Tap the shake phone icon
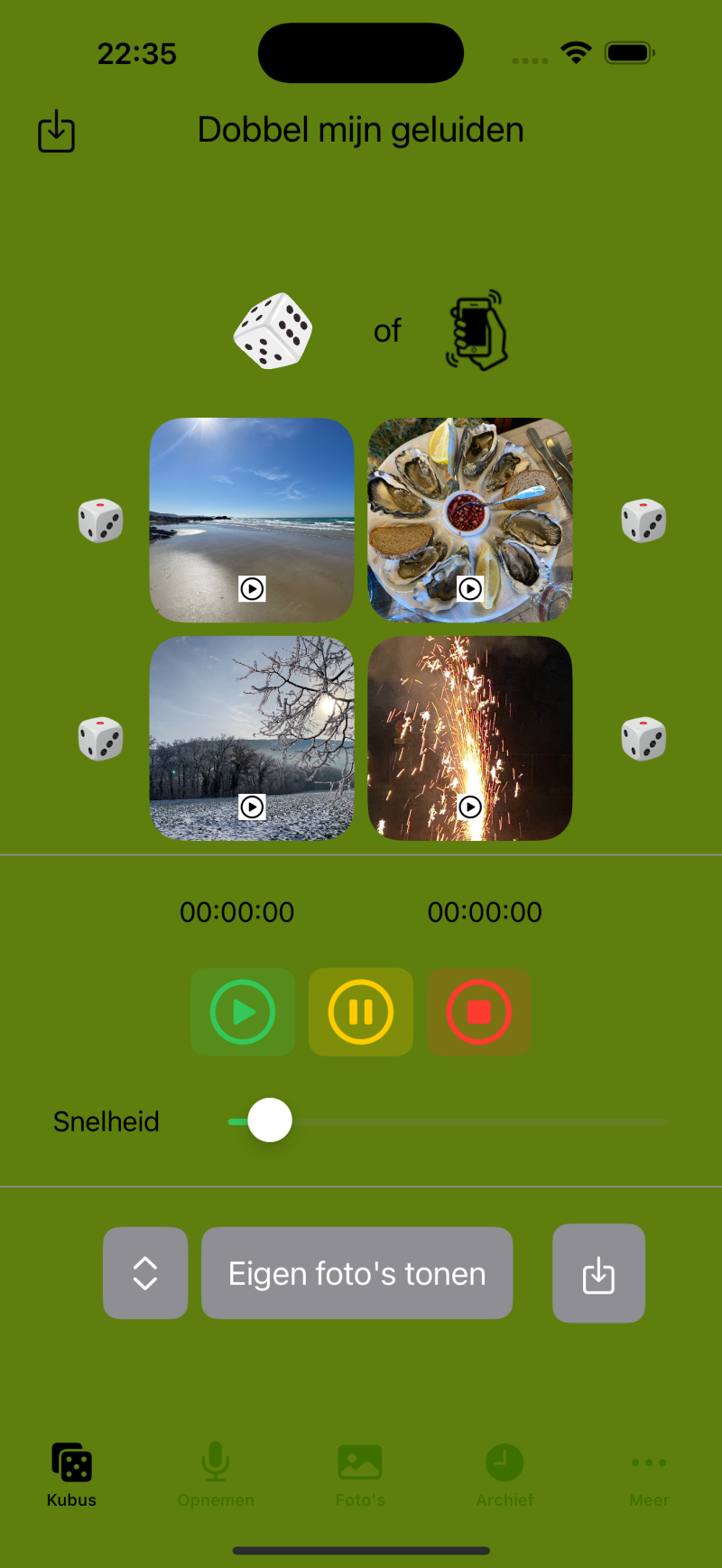Viewport: 722px width, 1568px height. pyautogui.click(x=477, y=330)
